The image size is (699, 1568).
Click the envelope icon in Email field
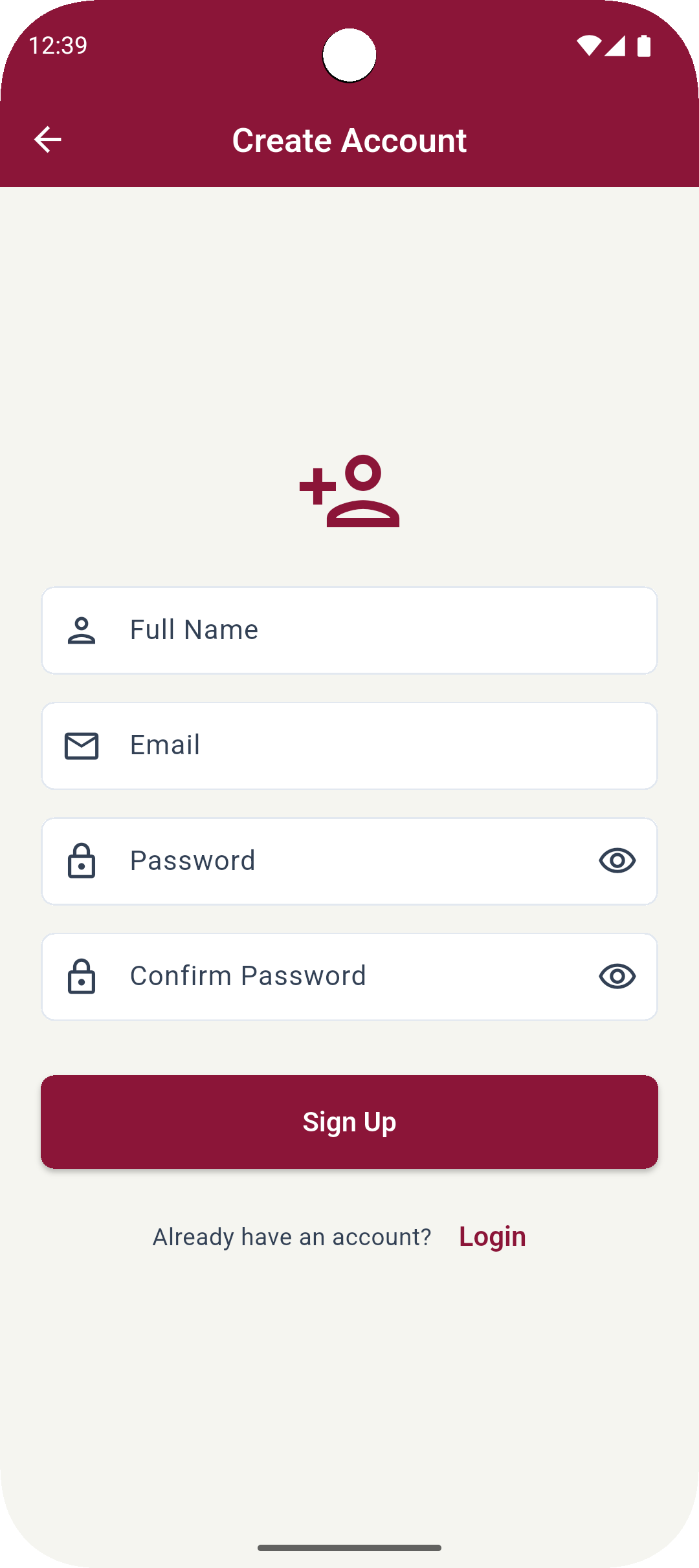tap(80, 745)
